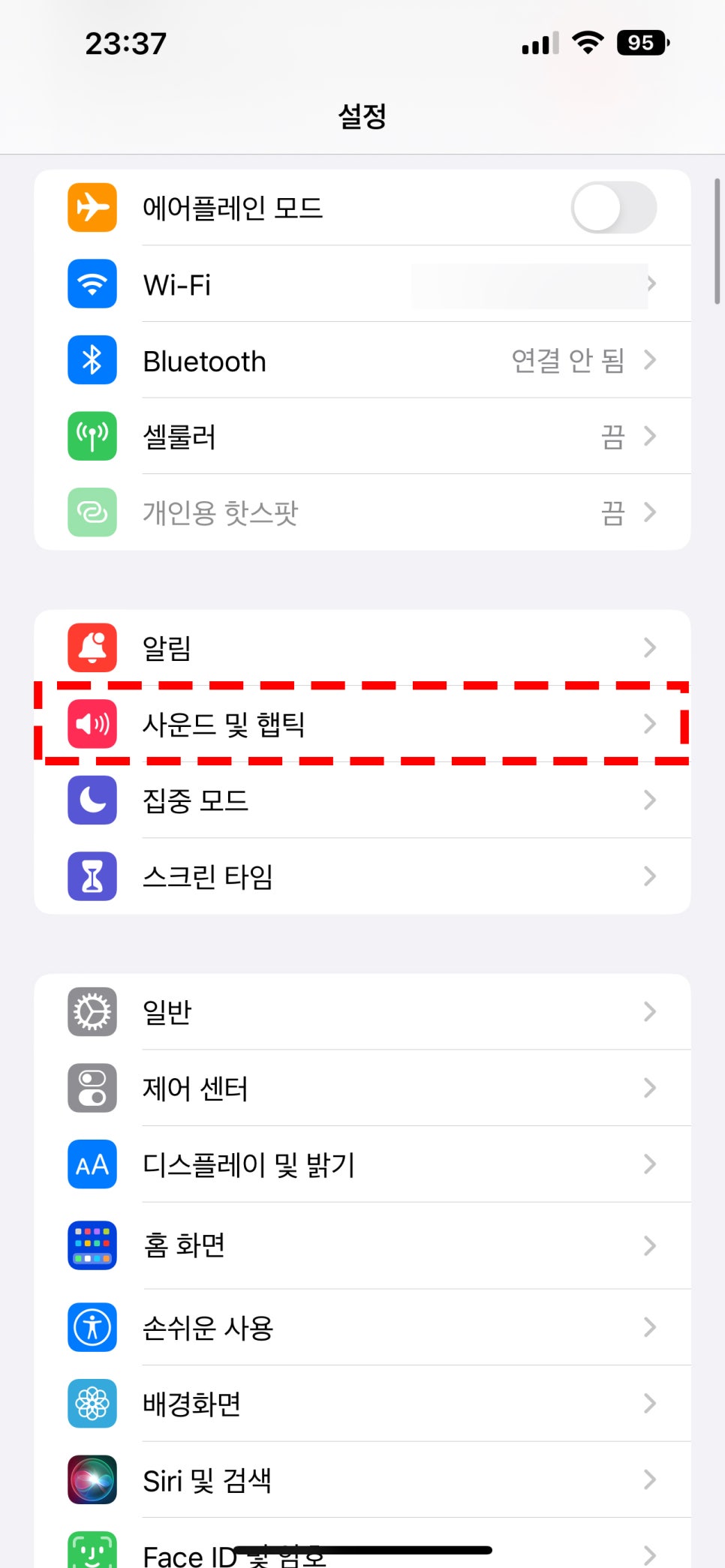Open 손쉬운 사용 settings
Image resolution: width=725 pixels, height=1568 pixels.
362,1327
